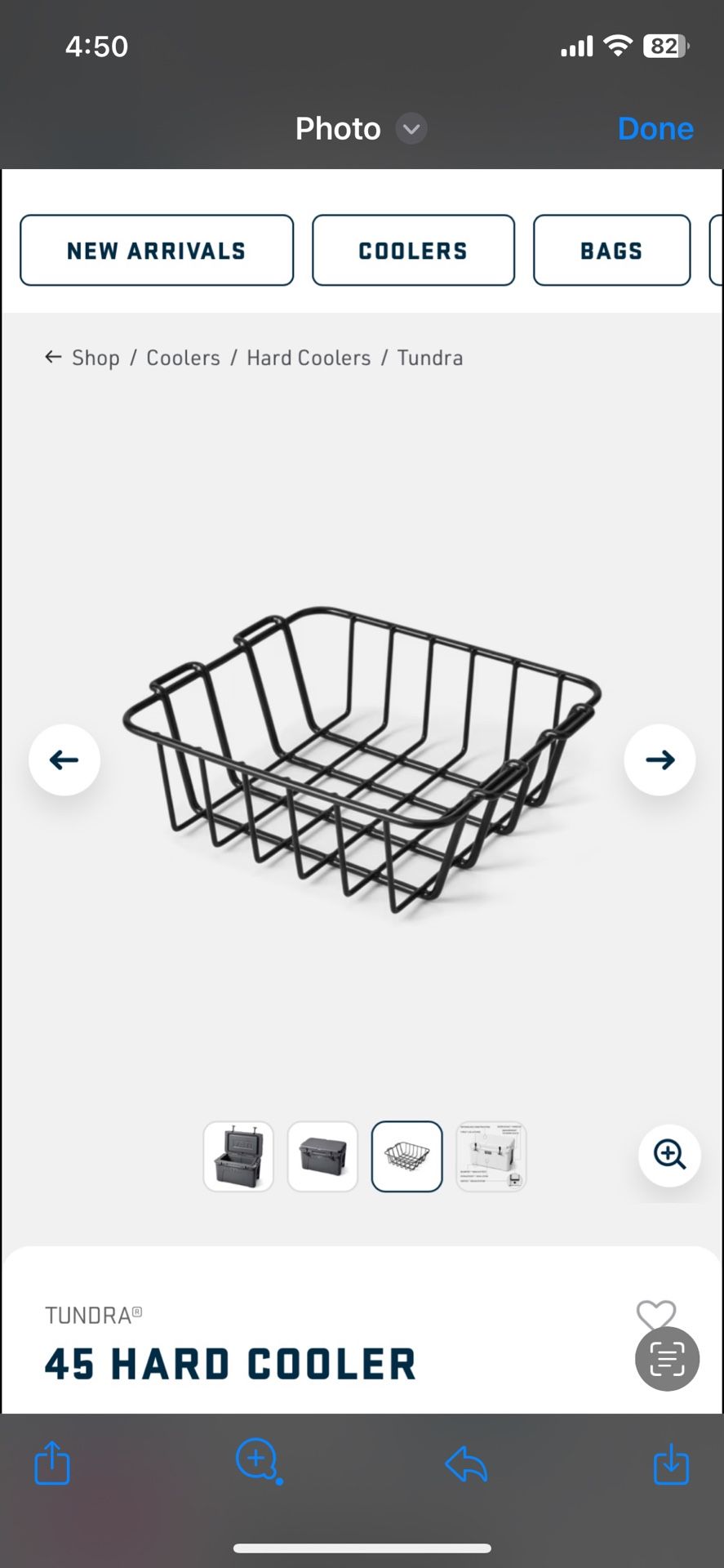
Task: Activate the Live Text scan icon
Action: point(667,1359)
